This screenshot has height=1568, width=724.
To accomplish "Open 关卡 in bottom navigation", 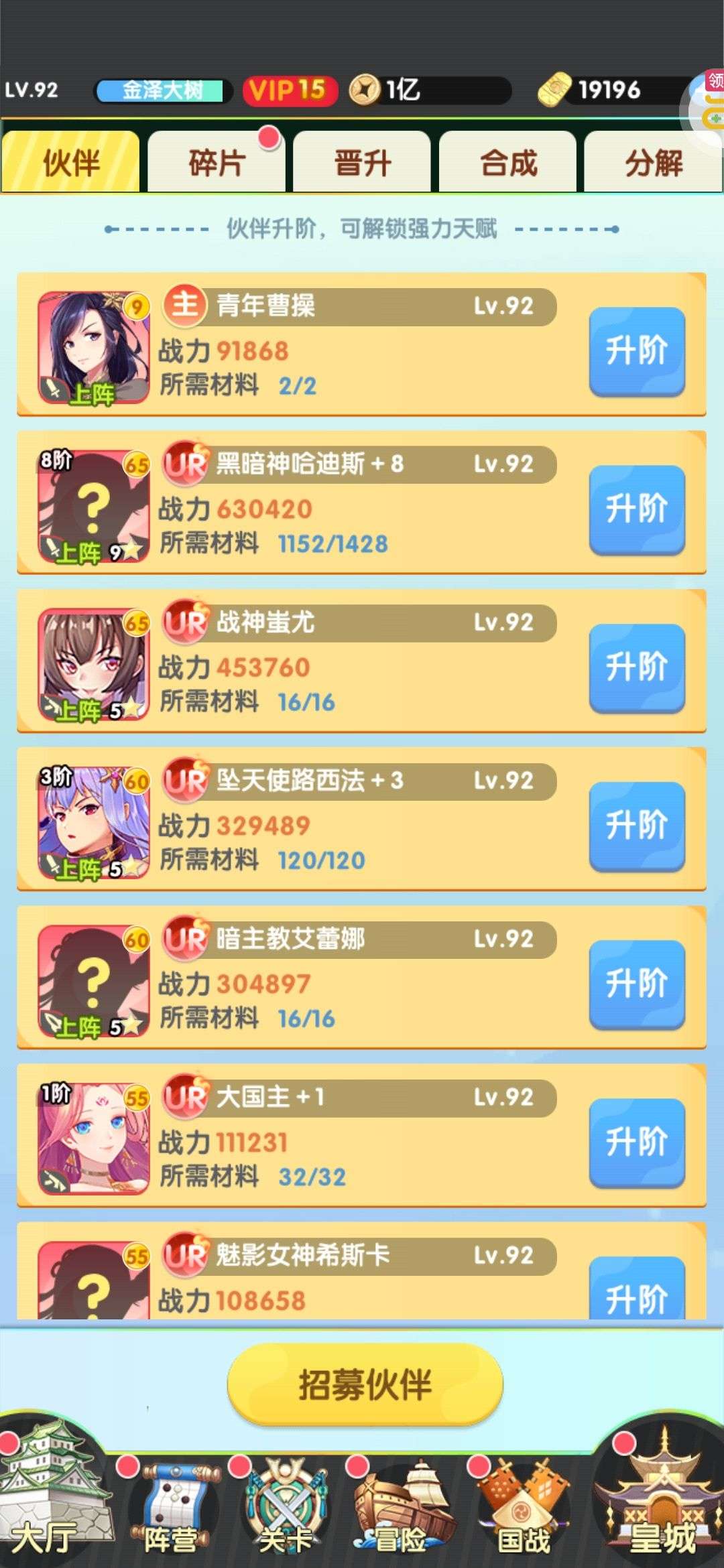I will 286,1508.
